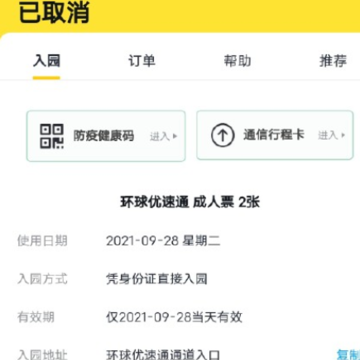
Task: Switch to the 帮助 tab
Action: pyautogui.click(x=237, y=61)
